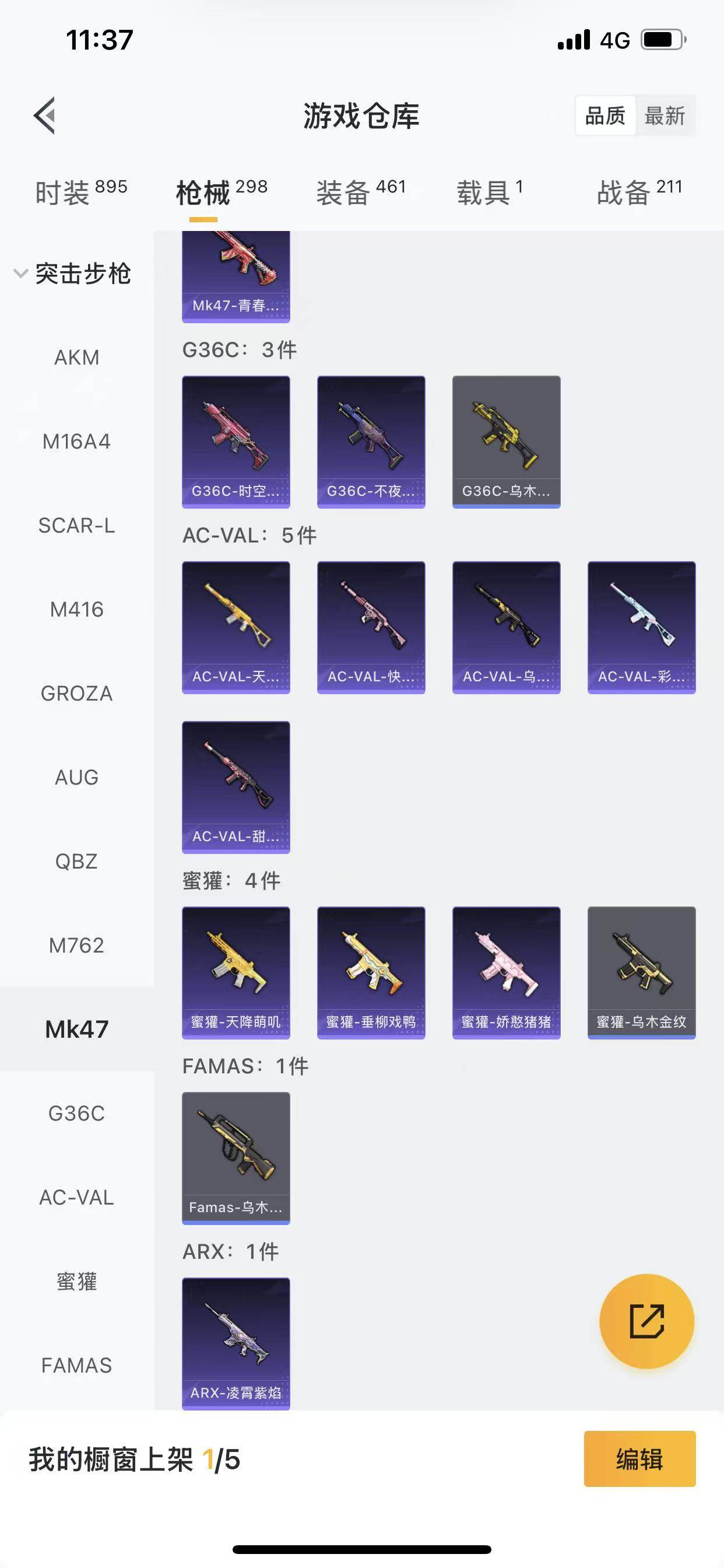Collapse the 突击步枪 category
Image resolution: width=724 pixels, height=1568 pixels.
(72, 274)
